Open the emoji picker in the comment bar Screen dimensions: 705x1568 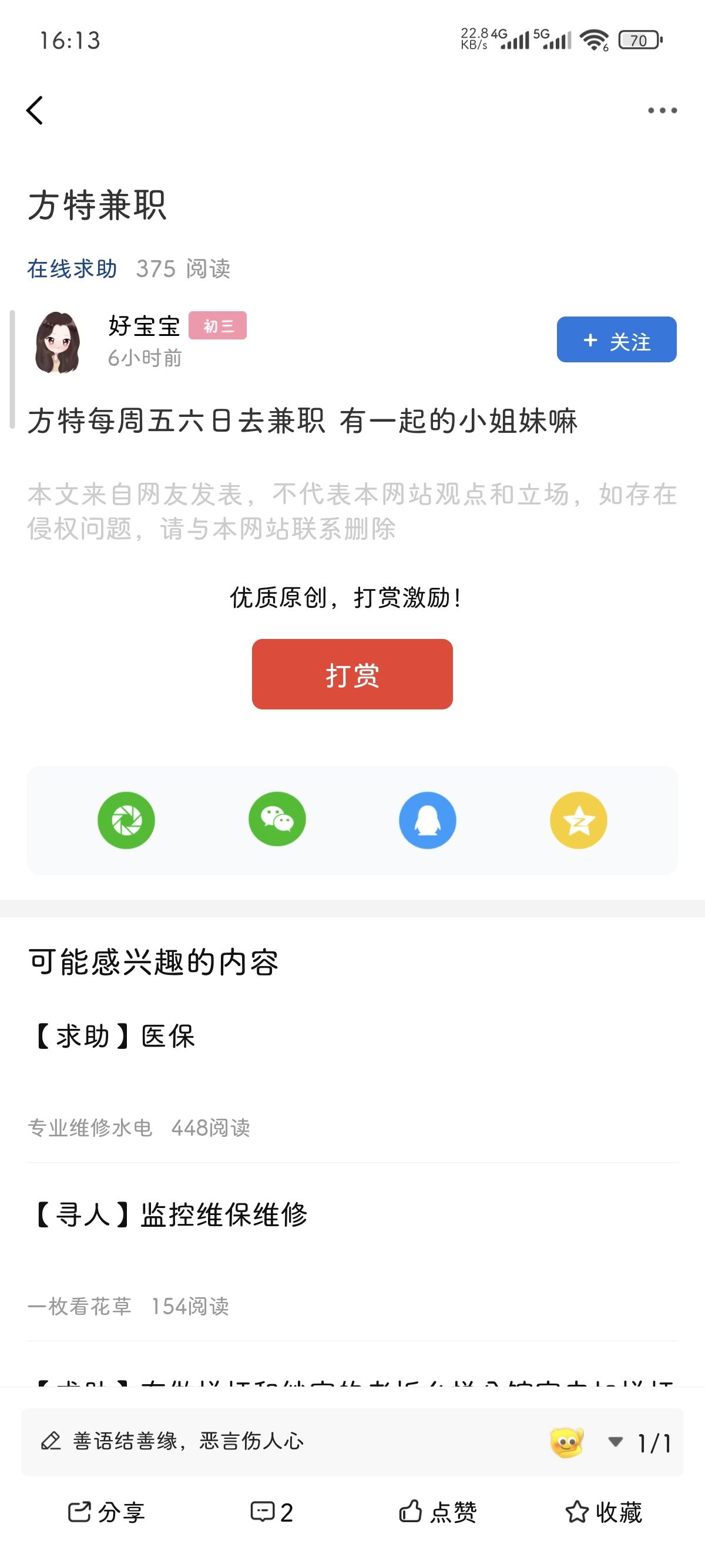point(566,1442)
